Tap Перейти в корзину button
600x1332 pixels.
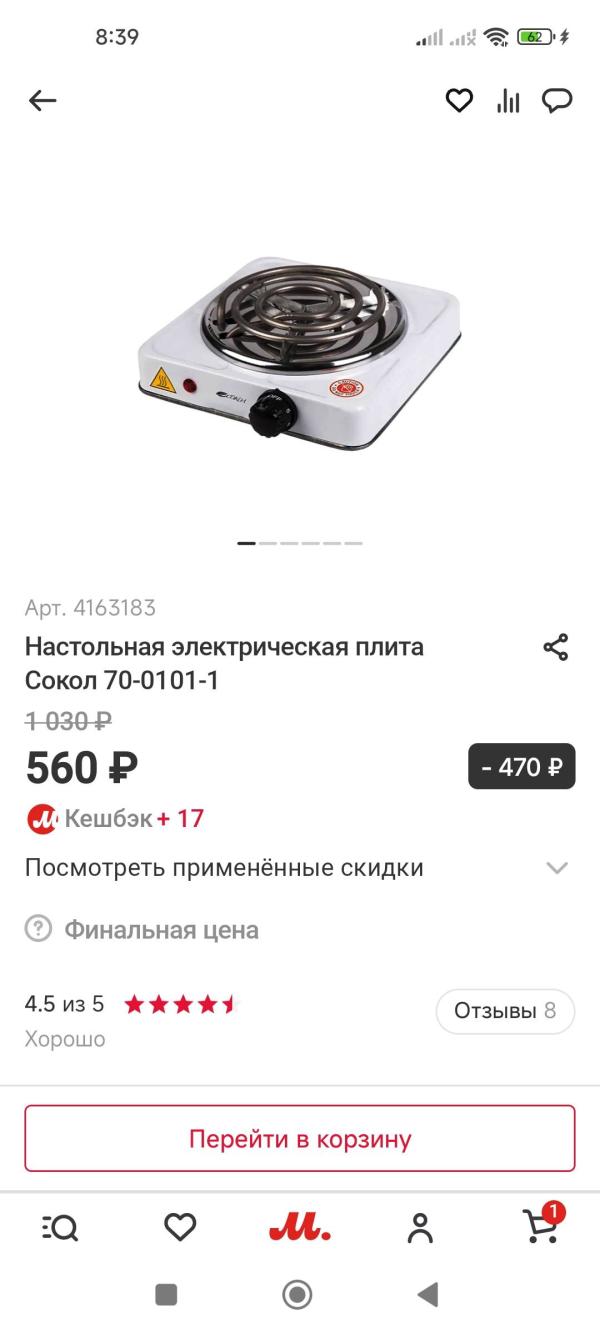click(x=300, y=1138)
